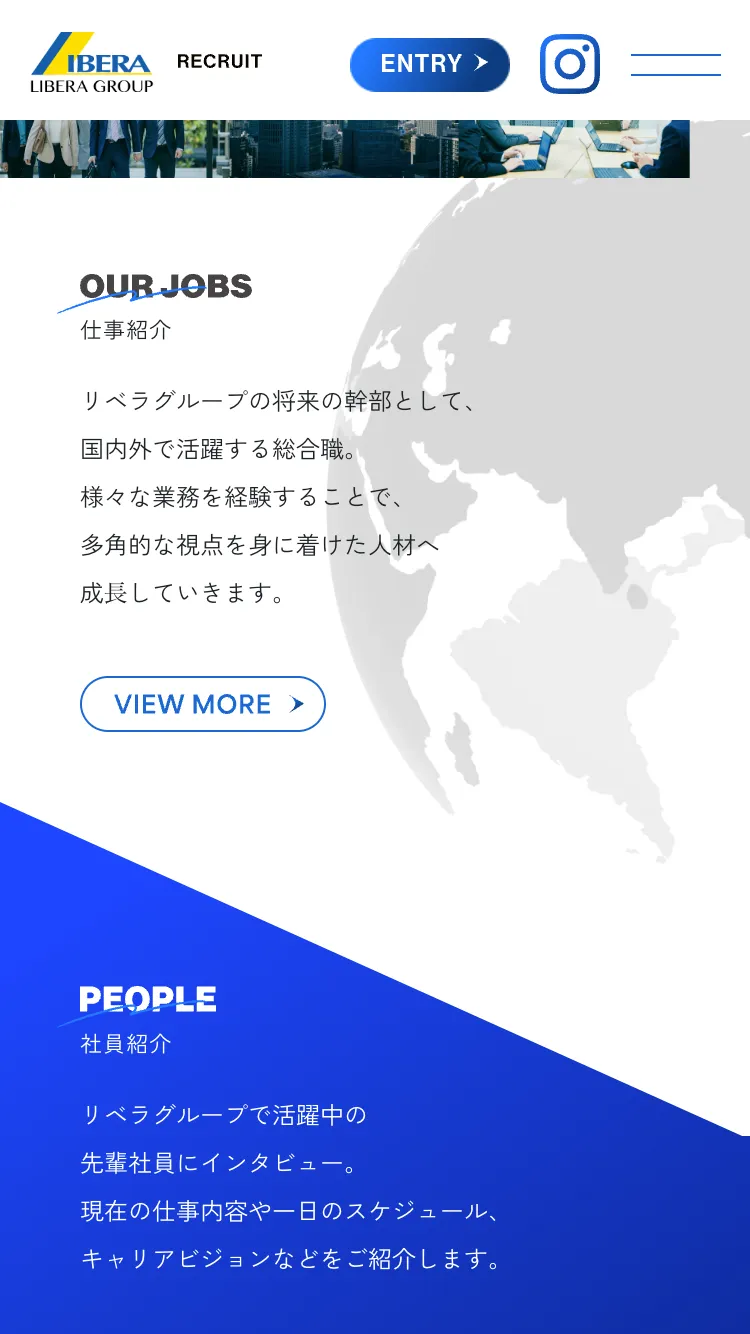Go to Libera Group recruit home
Screen dimensions: 750x1334
(x=92, y=63)
